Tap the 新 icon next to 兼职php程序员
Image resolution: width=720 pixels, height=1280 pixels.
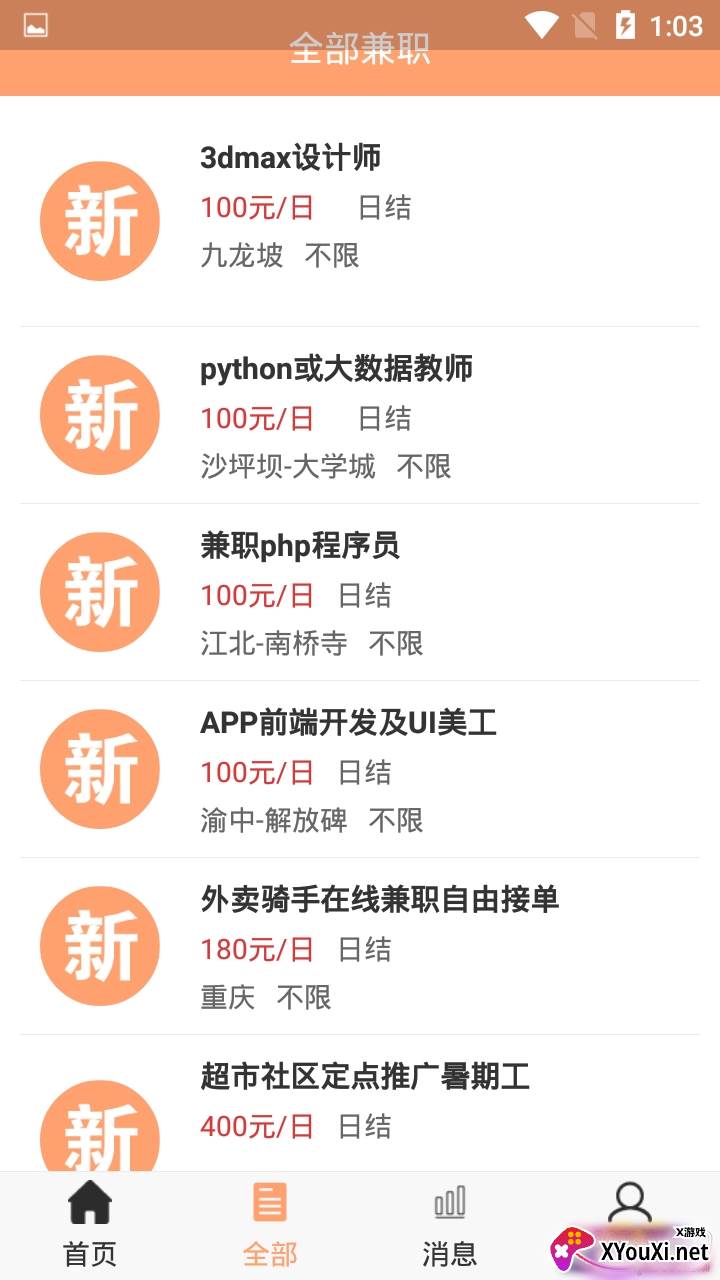99,591
